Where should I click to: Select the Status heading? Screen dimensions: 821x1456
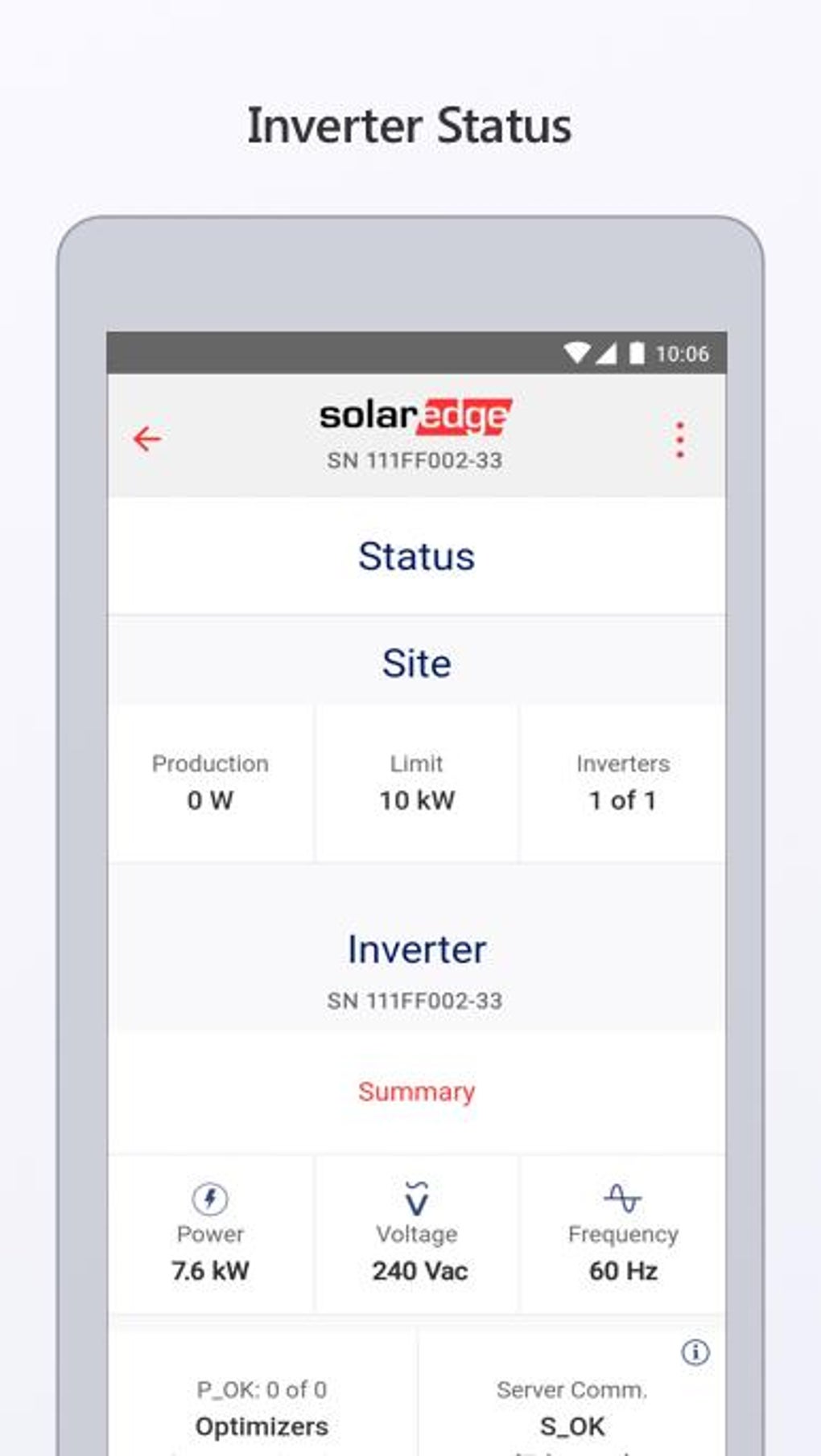point(415,556)
